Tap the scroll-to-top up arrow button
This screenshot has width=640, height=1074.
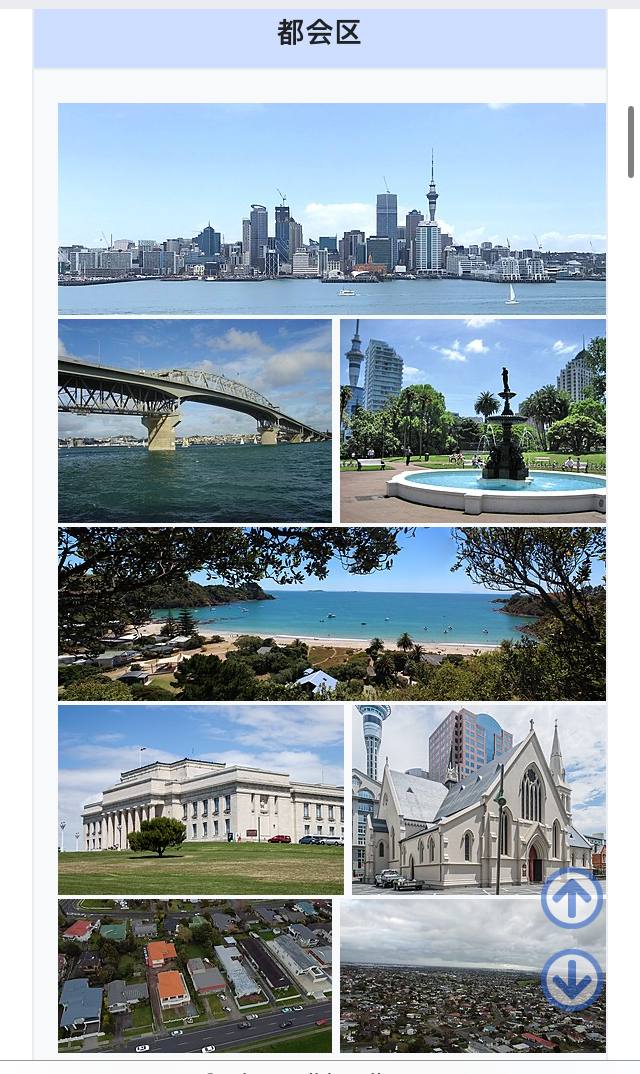click(x=572, y=898)
